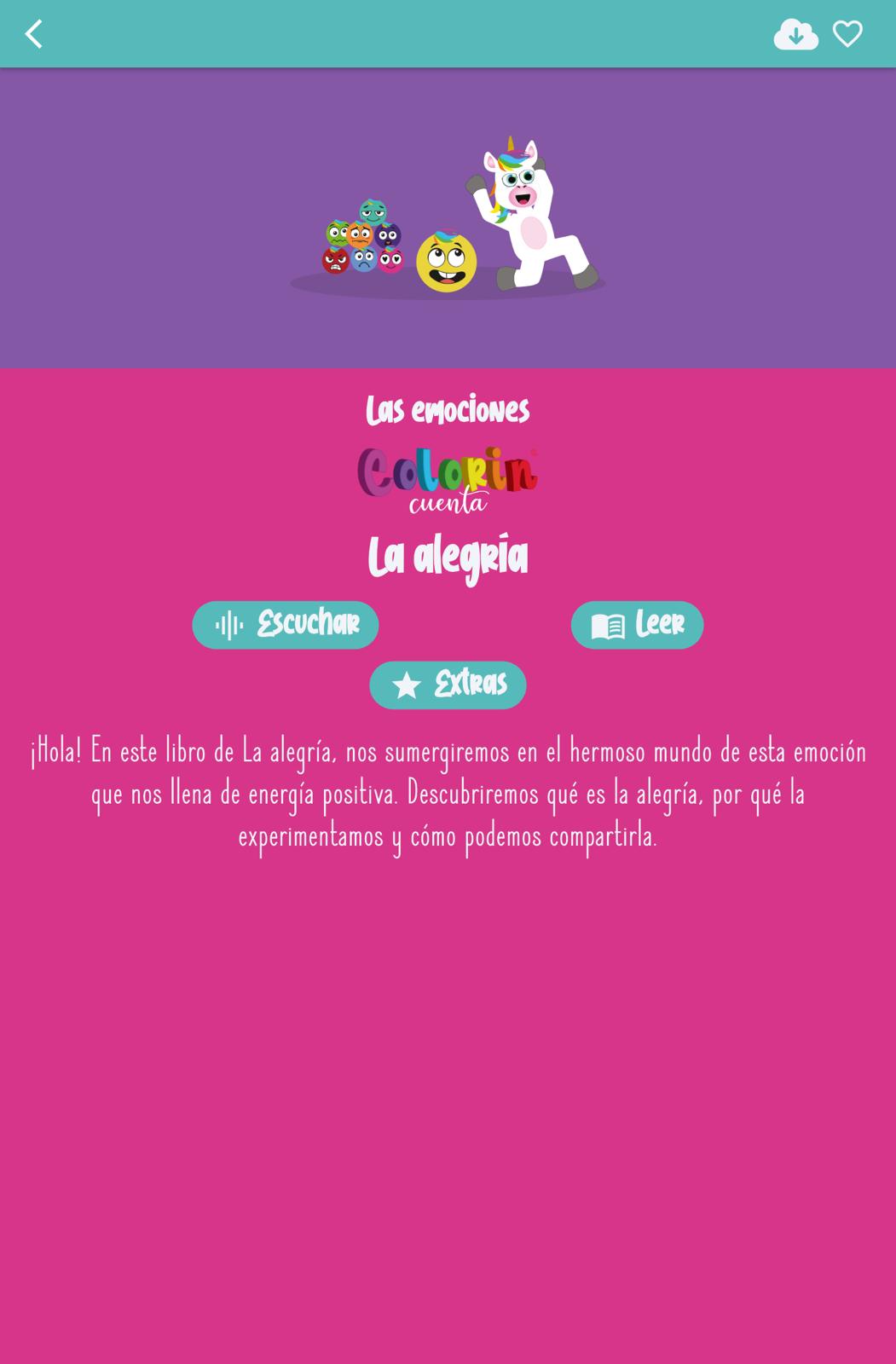
Task: Click the audio waveform icon on Escuchar
Action: [228, 624]
